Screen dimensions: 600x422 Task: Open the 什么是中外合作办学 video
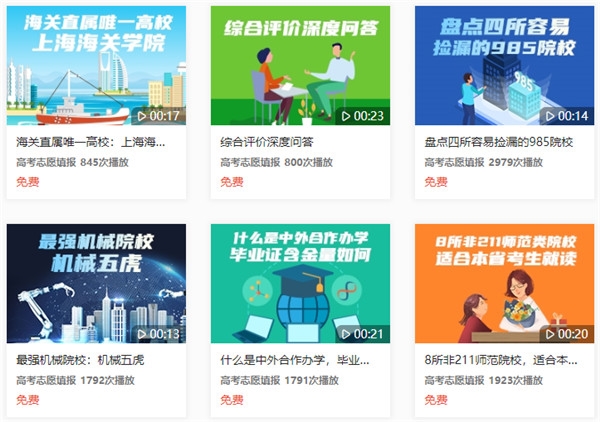point(300,284)
